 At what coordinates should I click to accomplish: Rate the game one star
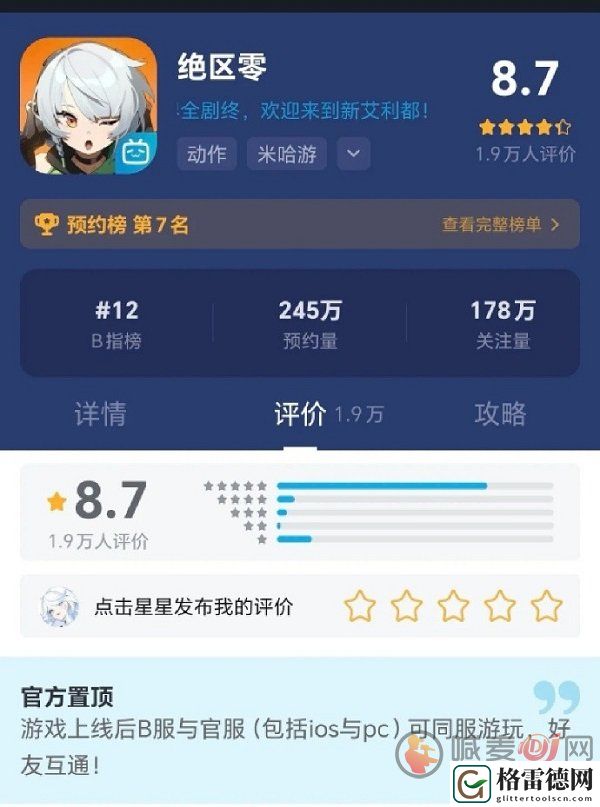[360, 605]
